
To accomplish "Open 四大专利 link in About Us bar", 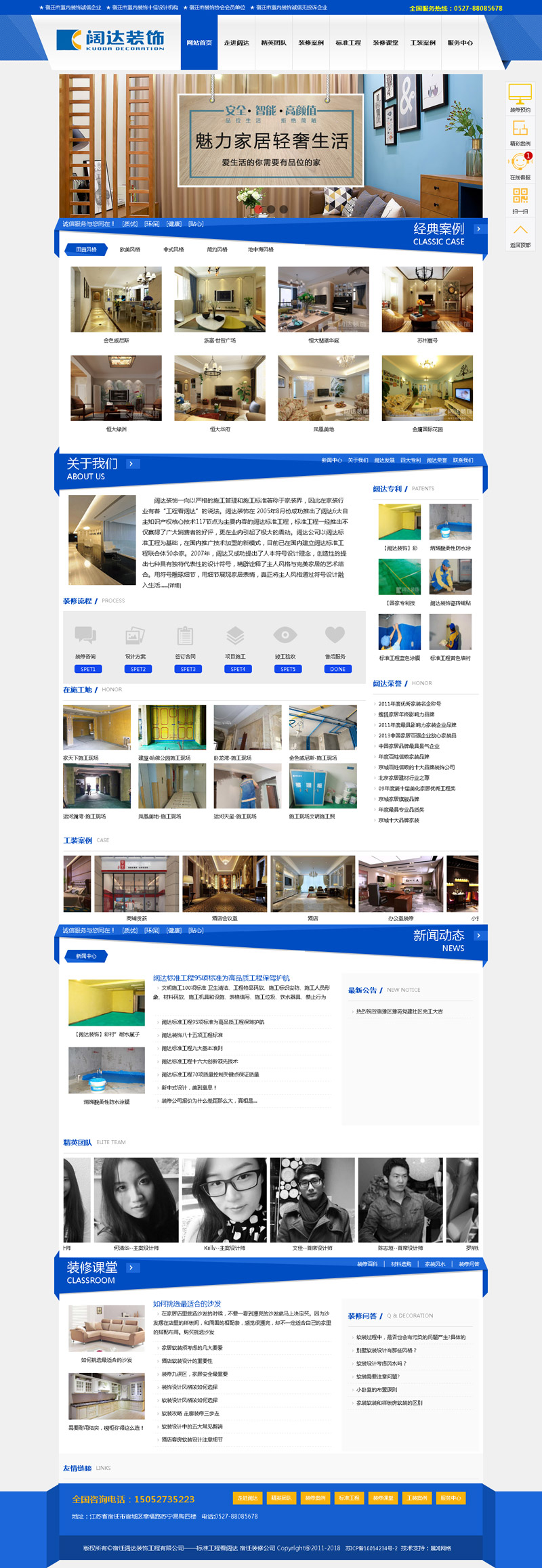I will (x=411, y=460).
